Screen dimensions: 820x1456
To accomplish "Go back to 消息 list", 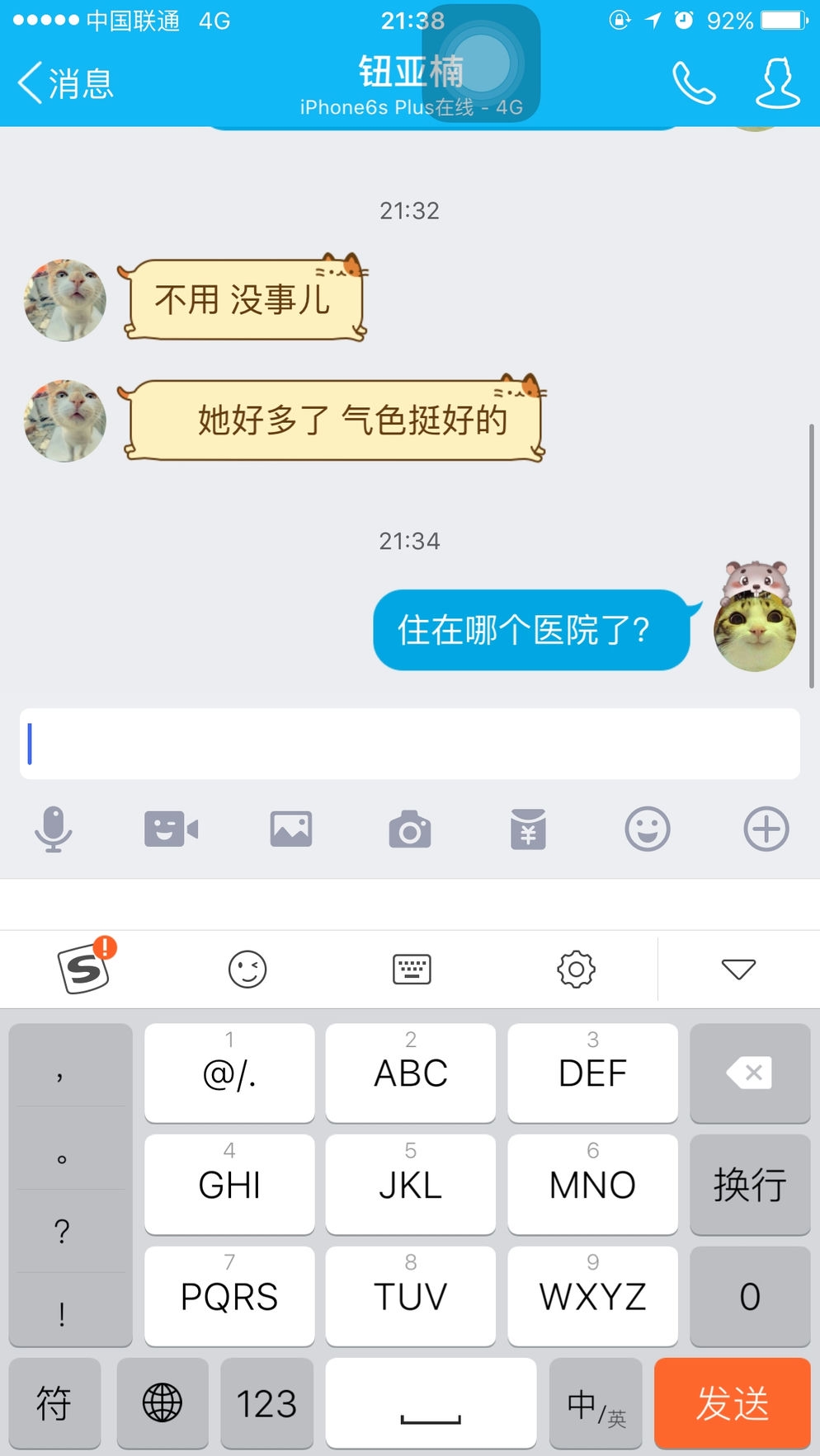I will pos(64,83).
